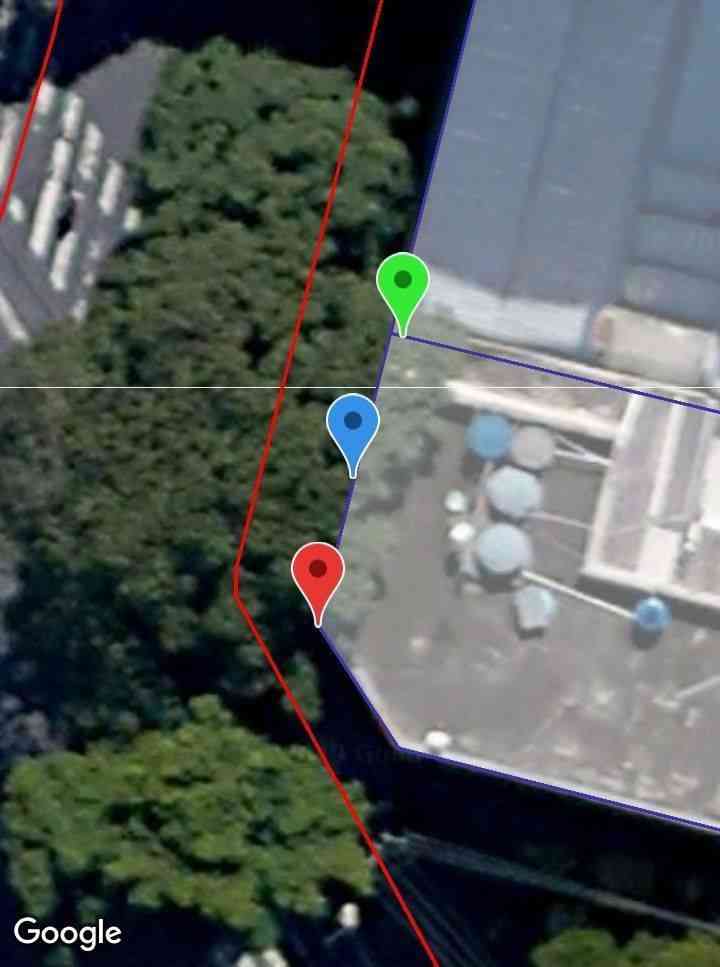Select the blue map marker
Viewport: 720px width, 967px height.
[353, 424]
